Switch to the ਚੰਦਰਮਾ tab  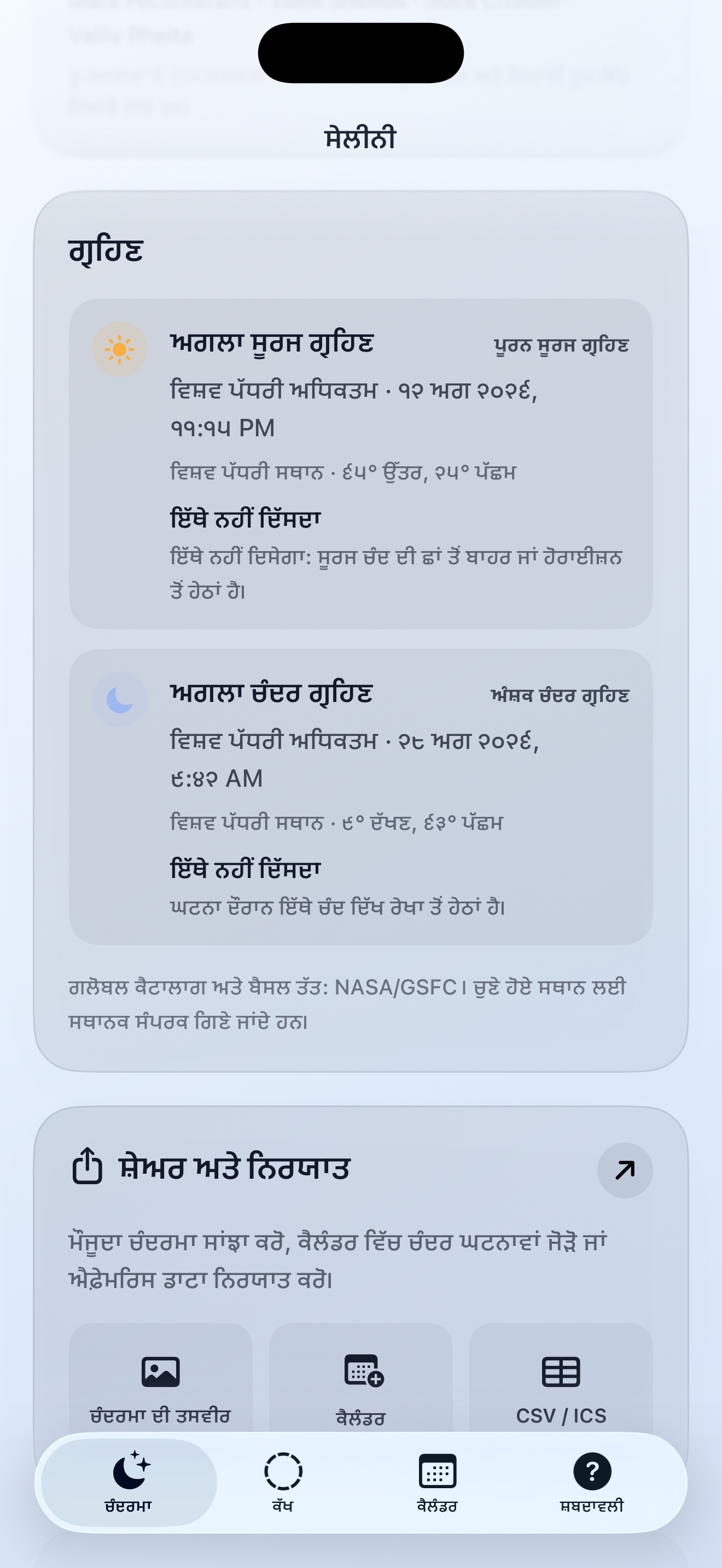tap(129, 1482)
